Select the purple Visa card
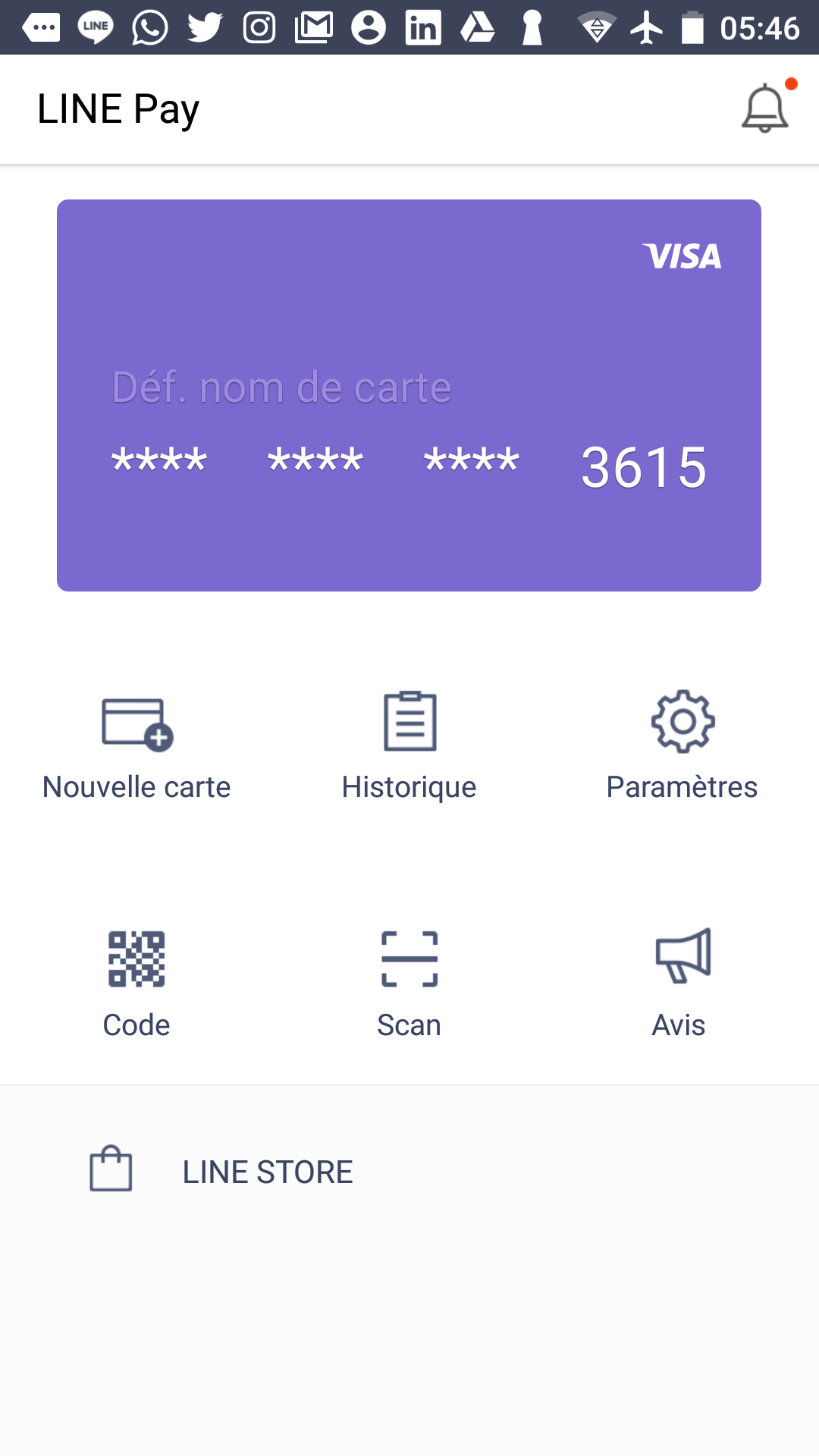This screenshot has width=819, height=1456. [409, 394]
